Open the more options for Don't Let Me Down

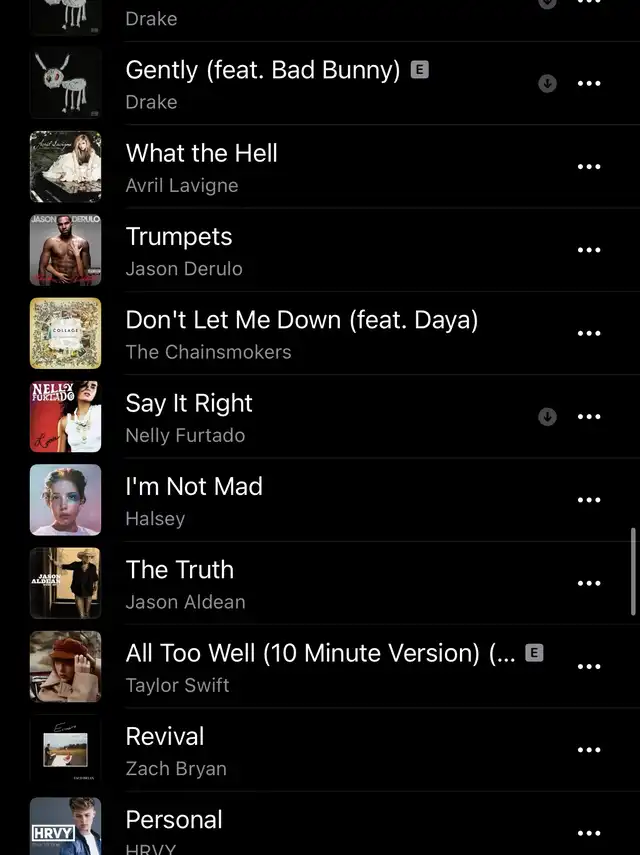point(589,334)
